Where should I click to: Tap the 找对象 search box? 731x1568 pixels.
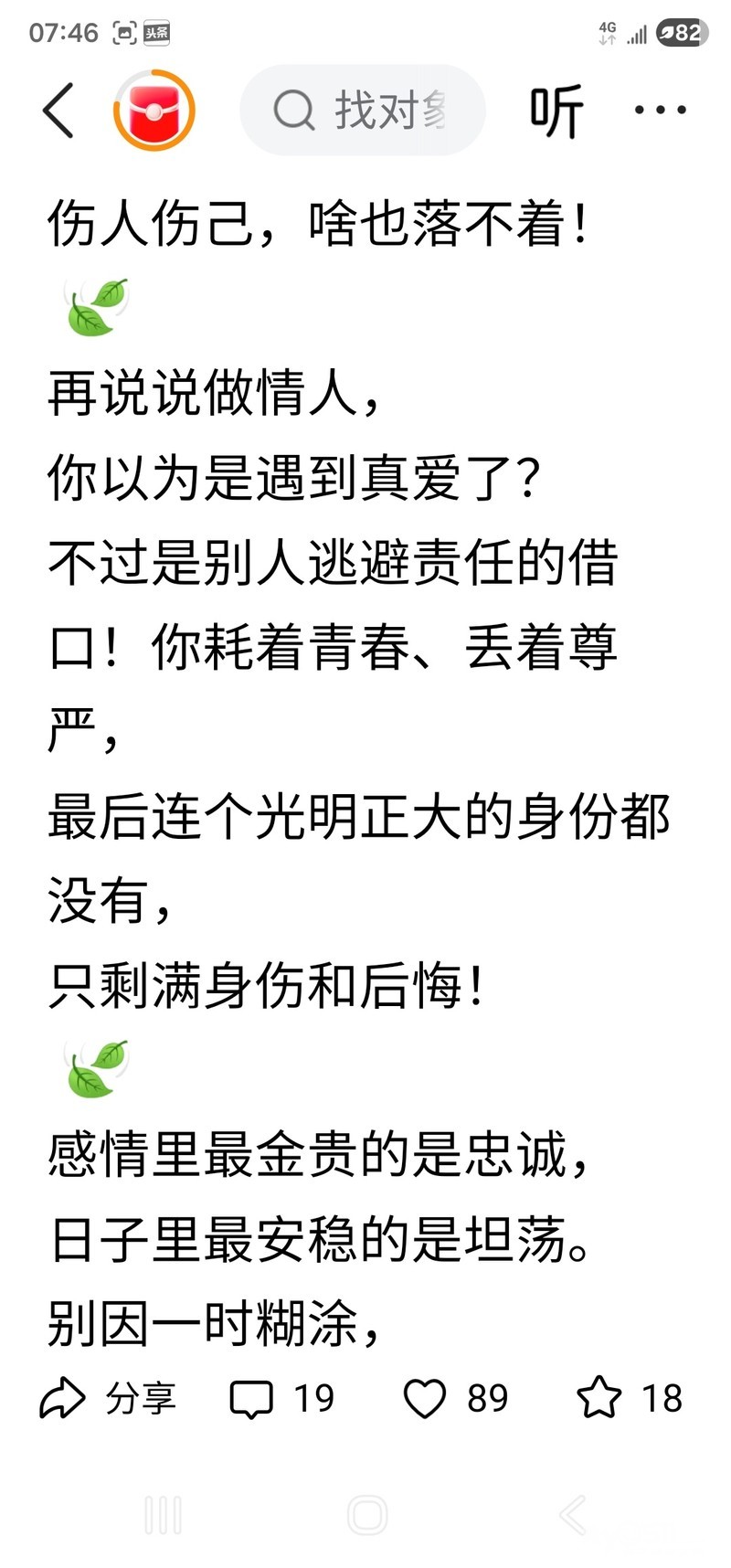(x=363, y=111)
